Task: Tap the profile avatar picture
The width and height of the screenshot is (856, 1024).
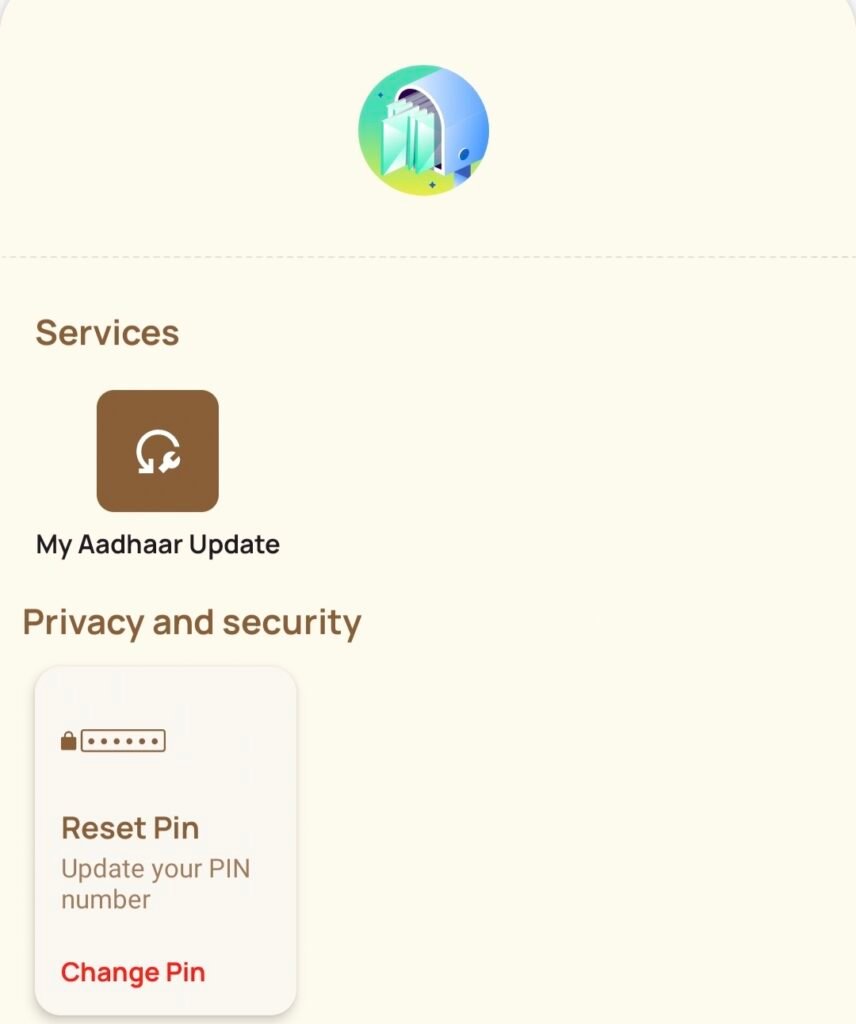Action: pyautogui.click(x=423, y=130)
